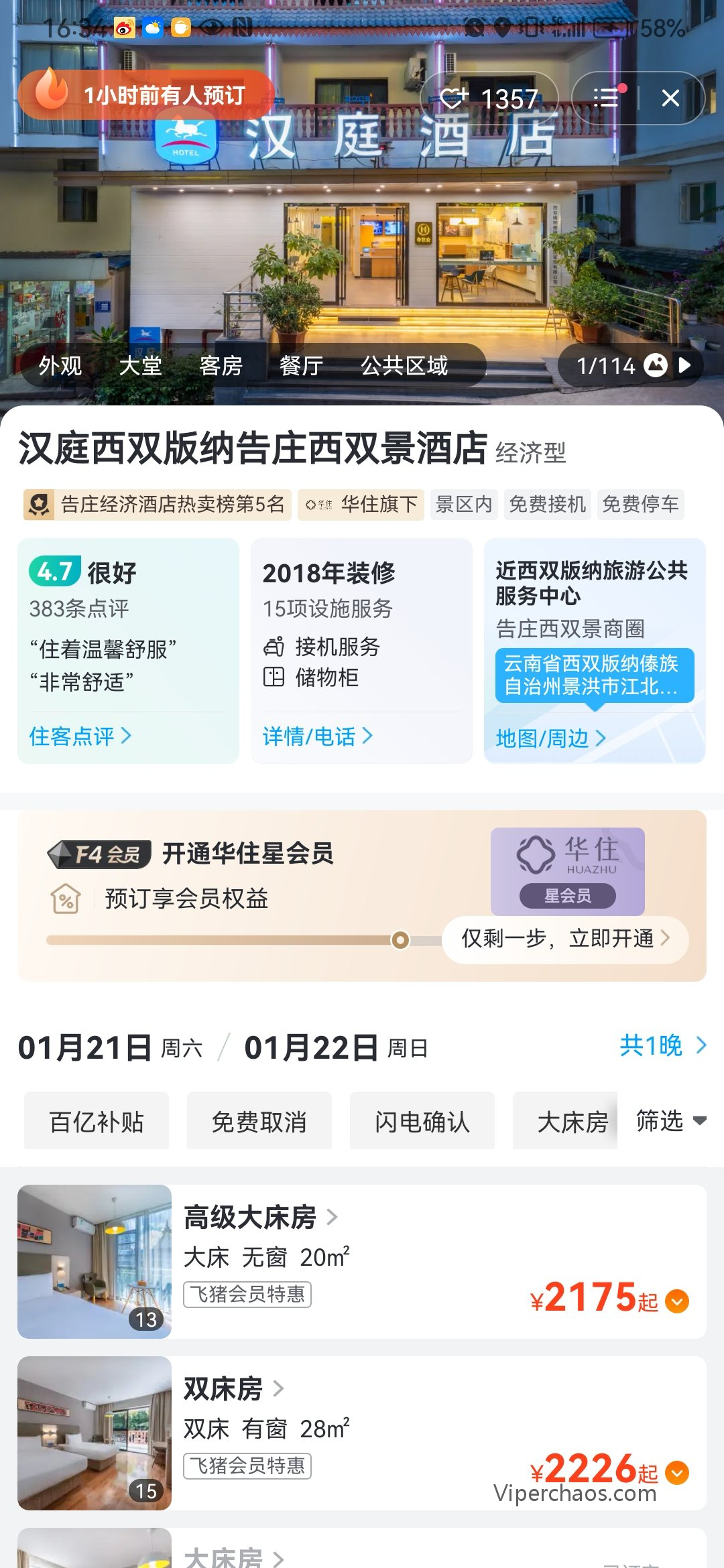The height and width of the screenshot is (1568, 724).
Task: Expand price options for 双床房
Action: 677,1473
